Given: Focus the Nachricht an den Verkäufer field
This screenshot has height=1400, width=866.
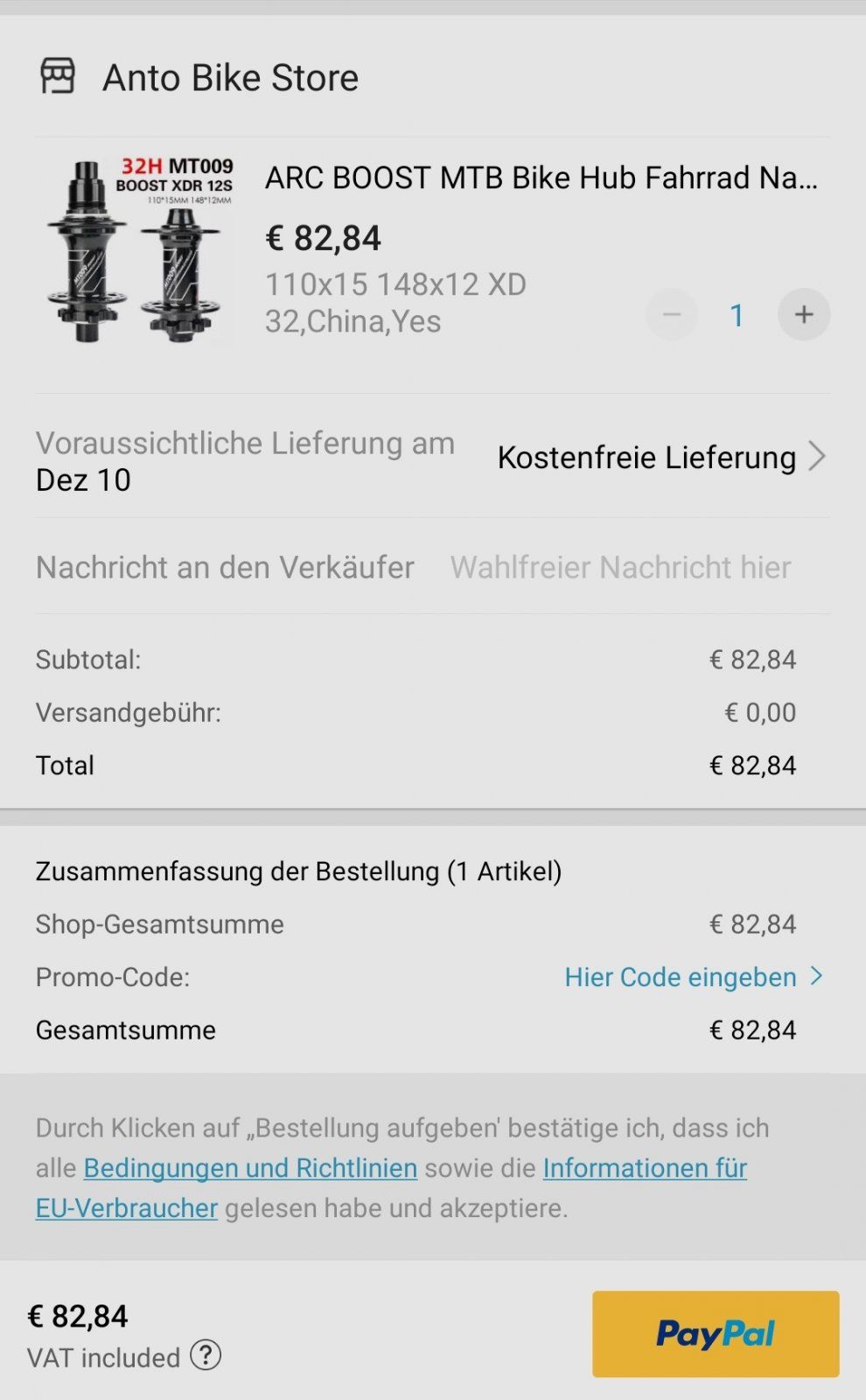Looking at the screenshot, I should coord(620,568).
